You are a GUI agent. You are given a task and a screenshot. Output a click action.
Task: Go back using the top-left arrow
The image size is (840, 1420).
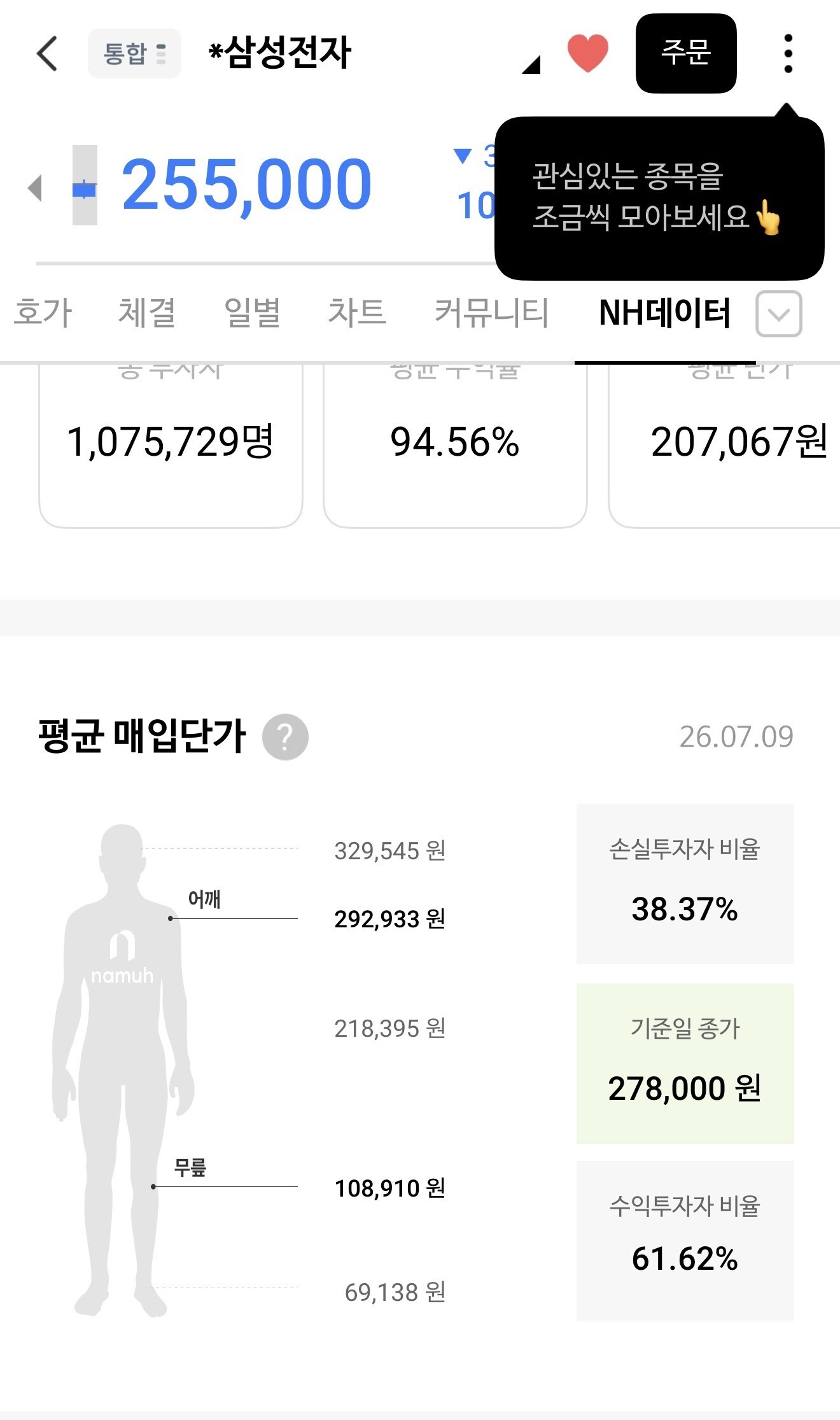click(47, 53)
